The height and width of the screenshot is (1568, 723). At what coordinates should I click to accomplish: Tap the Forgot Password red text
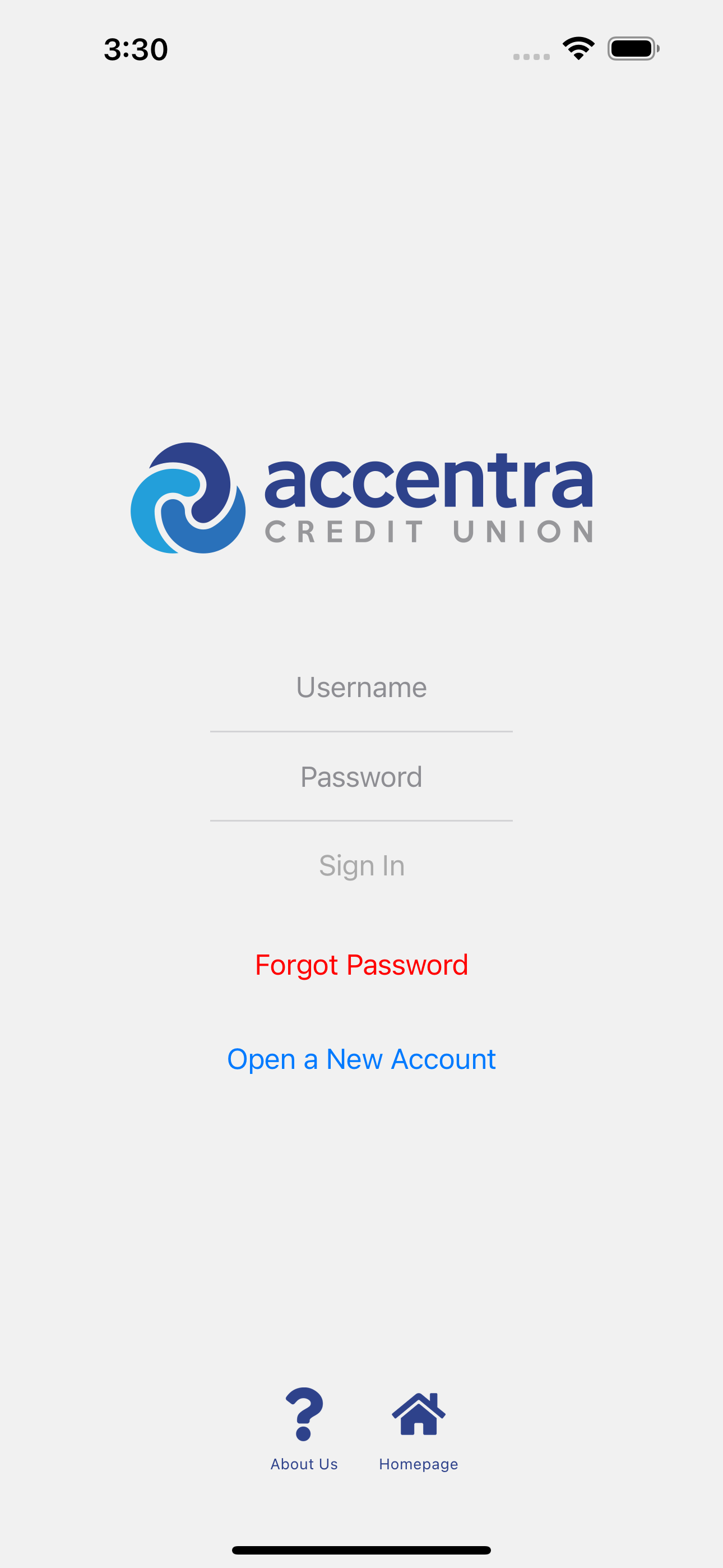point(361,965)
